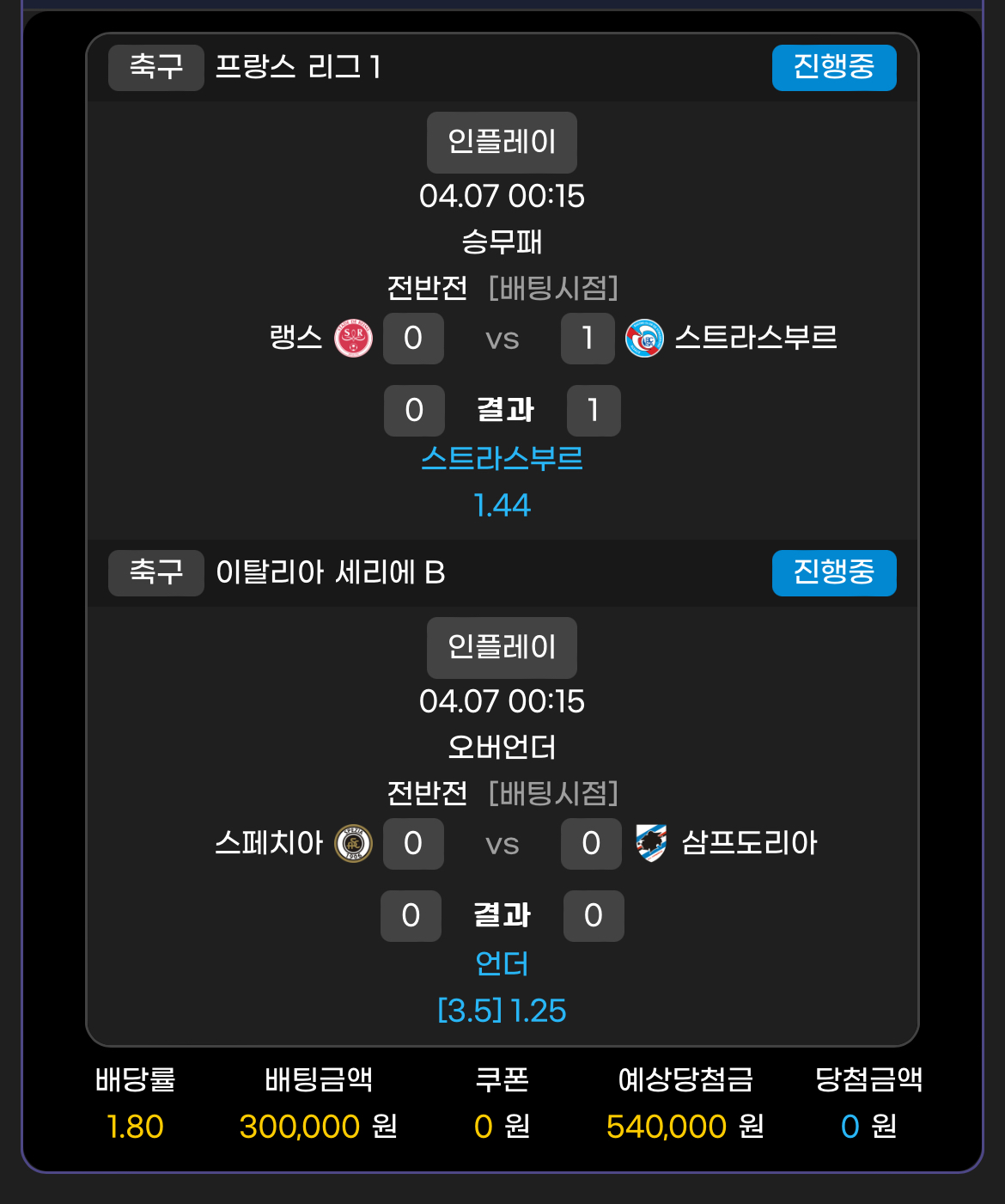Tap 진행중 button for 프랑스 리그 1
Image resolution: width=1005 pixels, height=1204 pixels.
[x=833, y=67]
